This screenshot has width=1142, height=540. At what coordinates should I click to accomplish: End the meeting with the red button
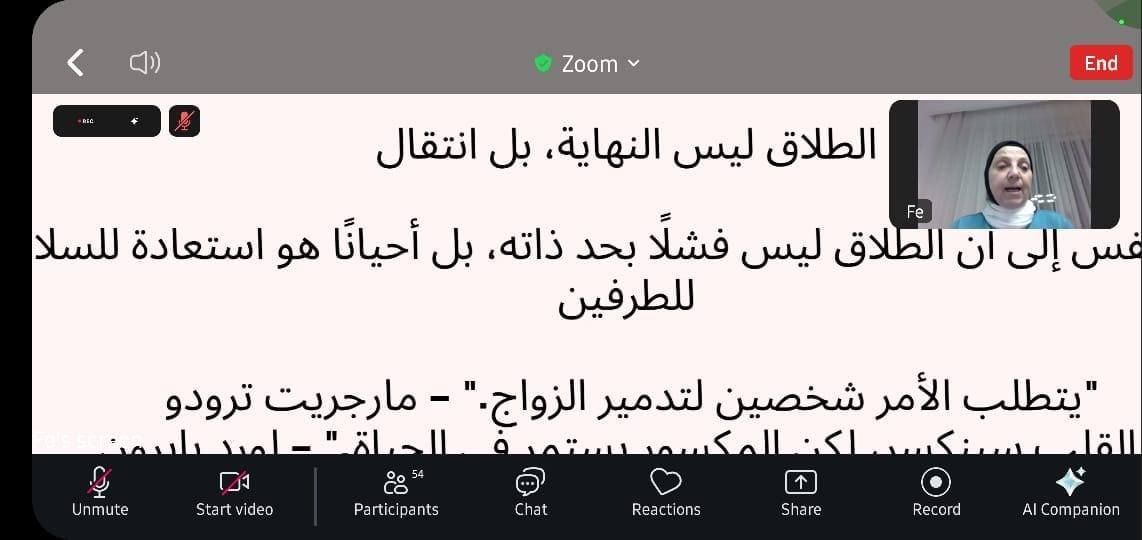tap(1100, 63)
